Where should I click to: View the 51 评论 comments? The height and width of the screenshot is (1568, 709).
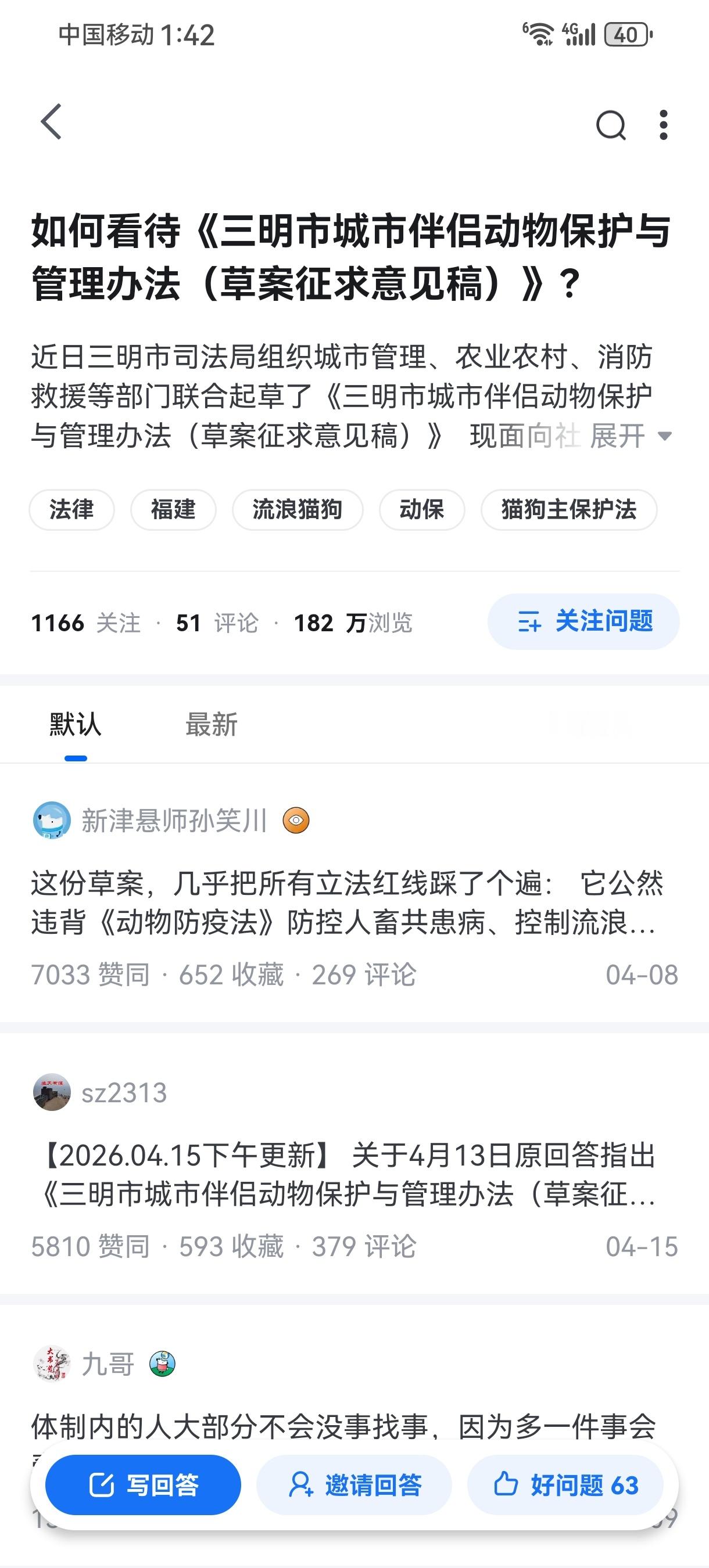(220, 621)
